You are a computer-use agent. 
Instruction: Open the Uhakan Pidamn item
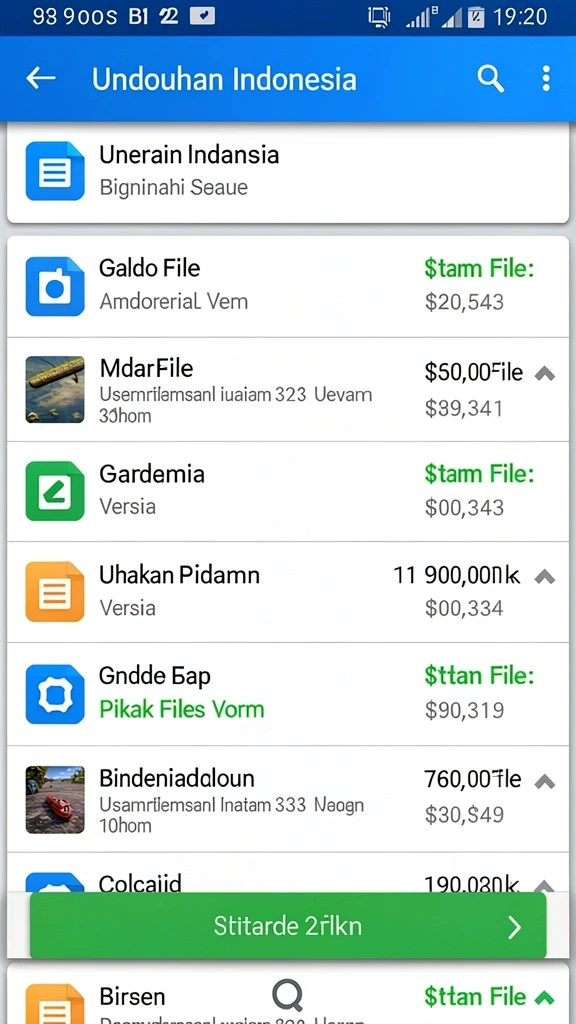tap(288, 592)
